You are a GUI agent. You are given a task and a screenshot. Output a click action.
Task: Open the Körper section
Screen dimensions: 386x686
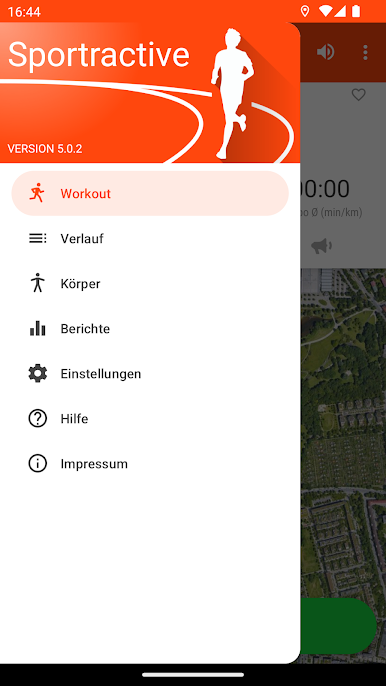pos(150,284)
